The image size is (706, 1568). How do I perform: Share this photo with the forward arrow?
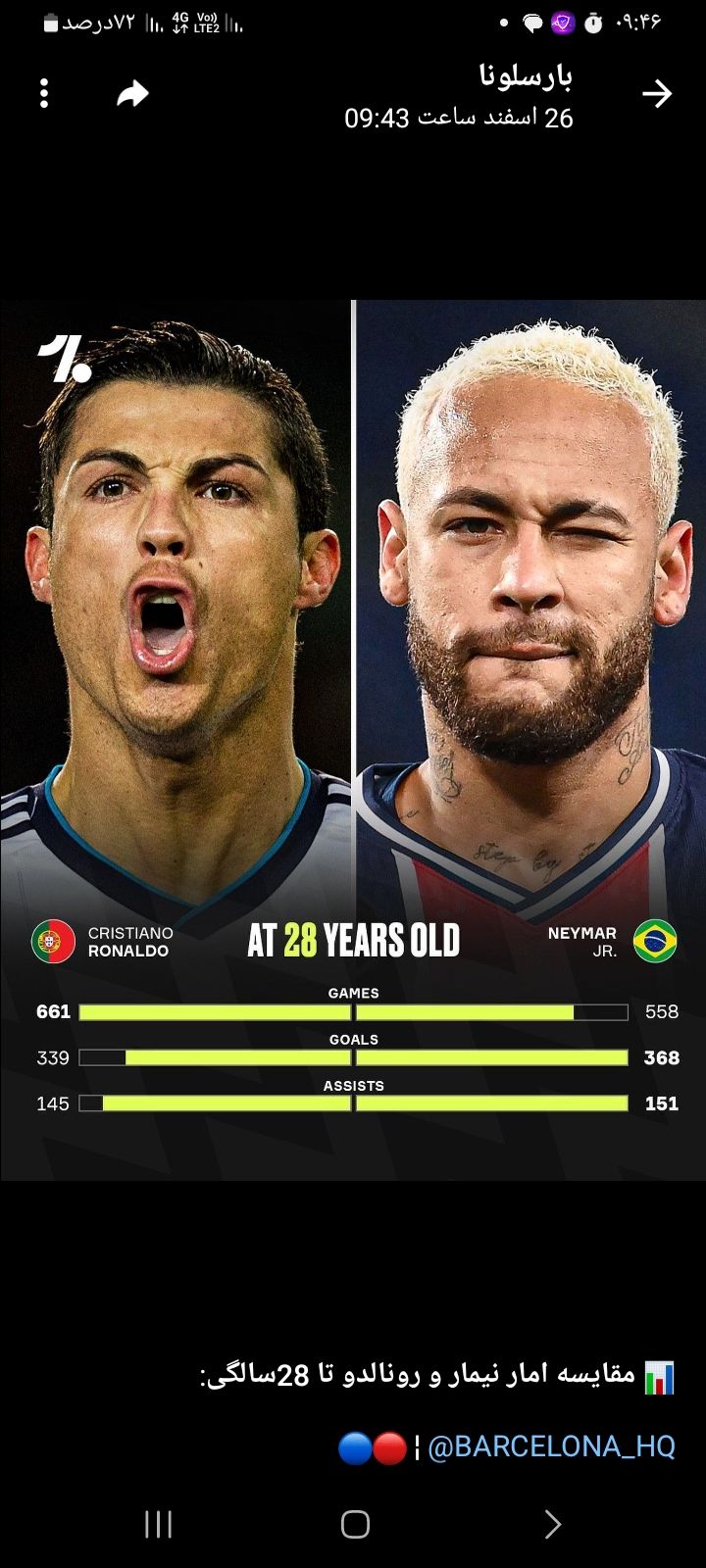tap(132, 94)
